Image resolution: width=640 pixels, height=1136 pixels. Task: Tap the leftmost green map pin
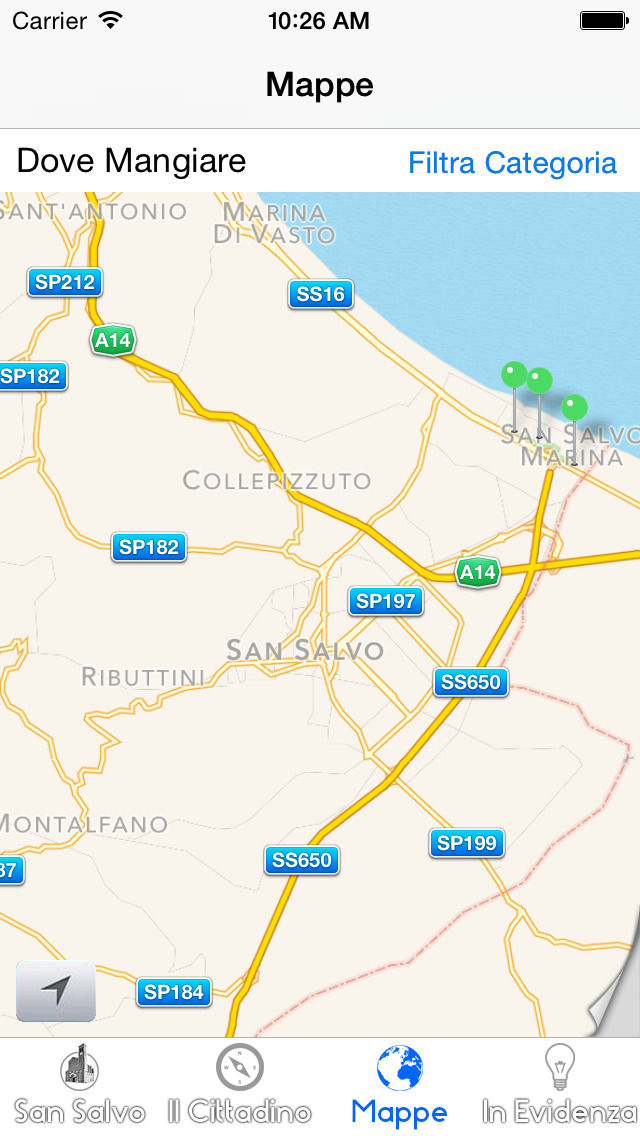point(514,396)
